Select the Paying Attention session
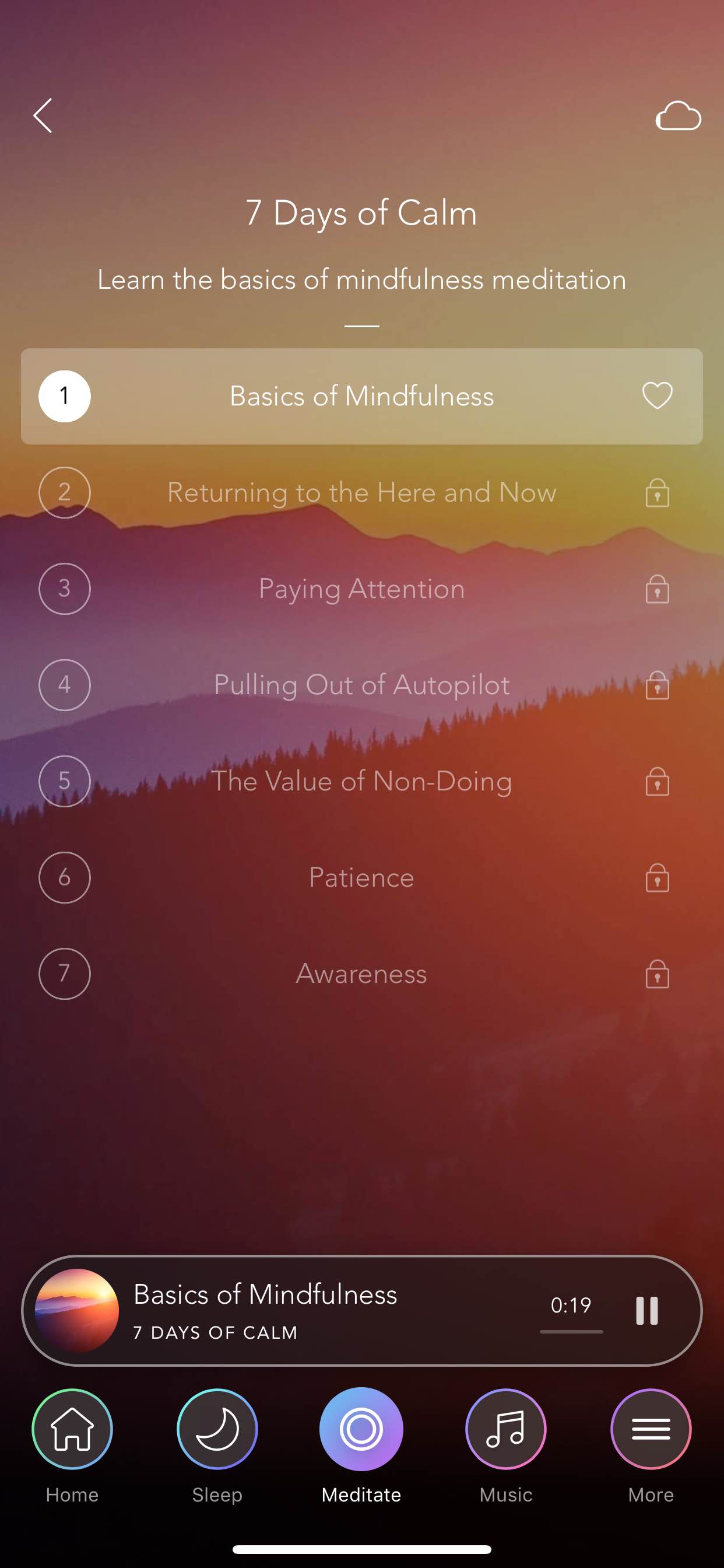This screenshot has height=1568, width=724. click(x=361, y=589)
